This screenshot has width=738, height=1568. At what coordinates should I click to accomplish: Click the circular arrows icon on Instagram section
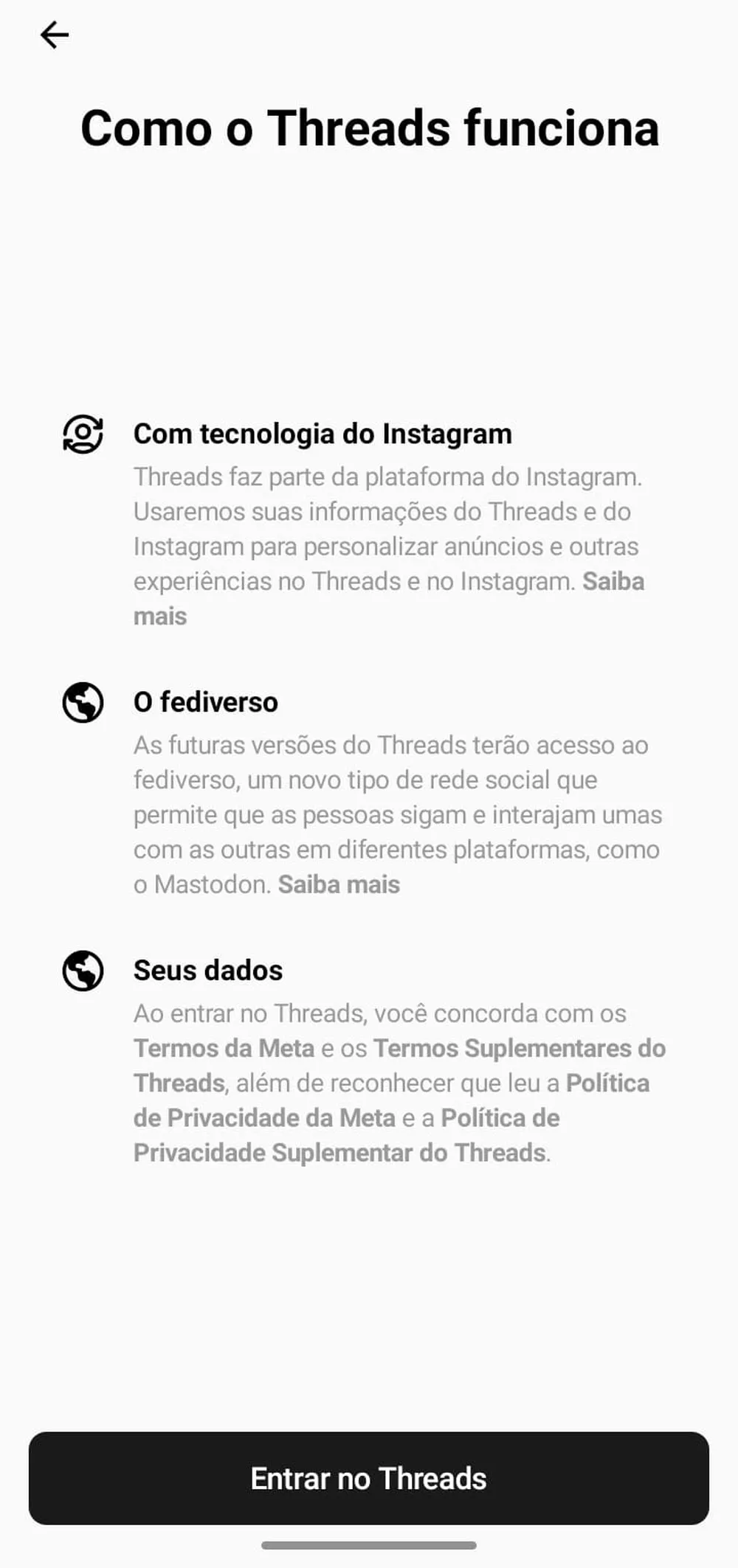coord(83,434)
